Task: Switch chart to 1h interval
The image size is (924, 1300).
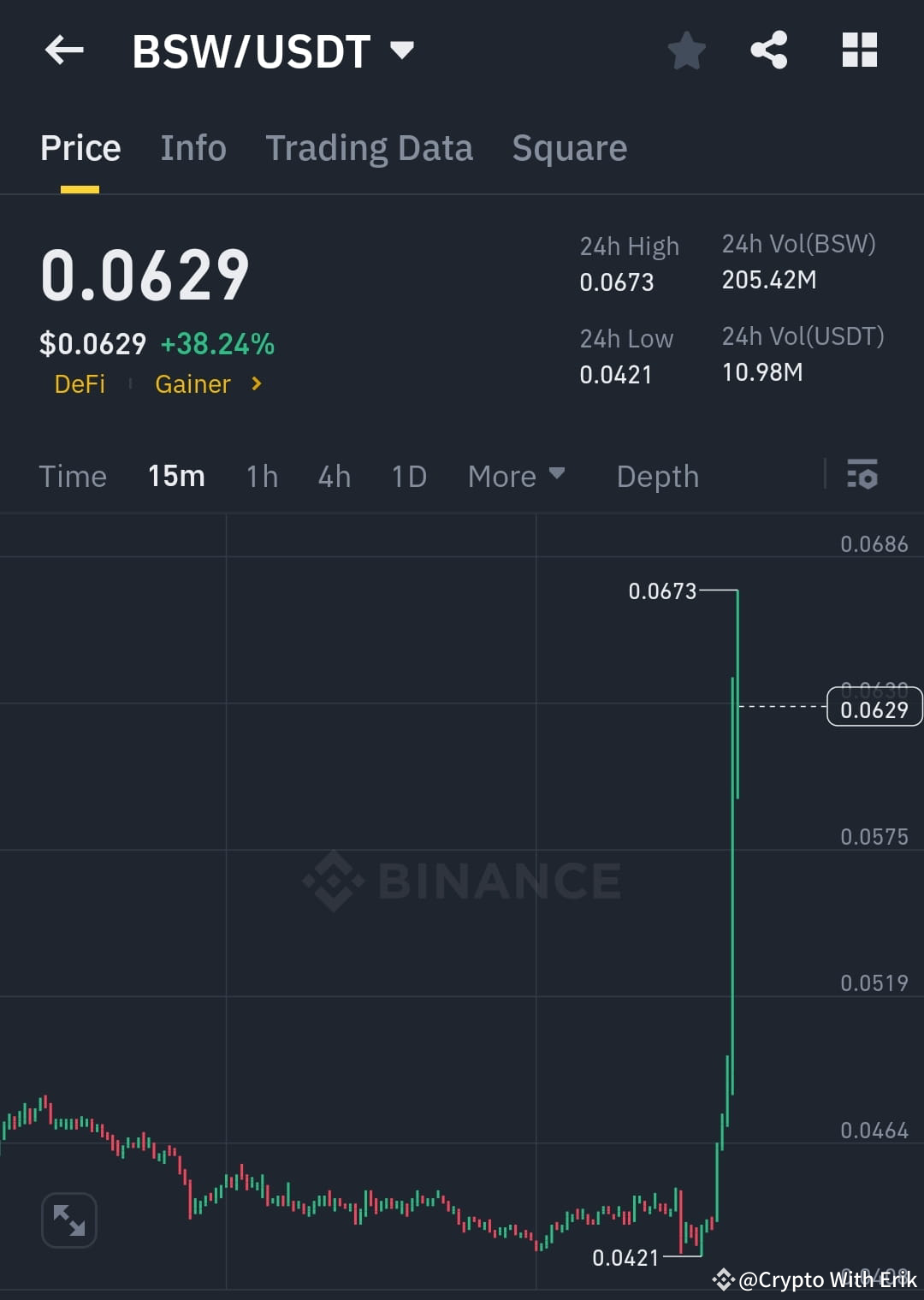Action: pos(261,476)
